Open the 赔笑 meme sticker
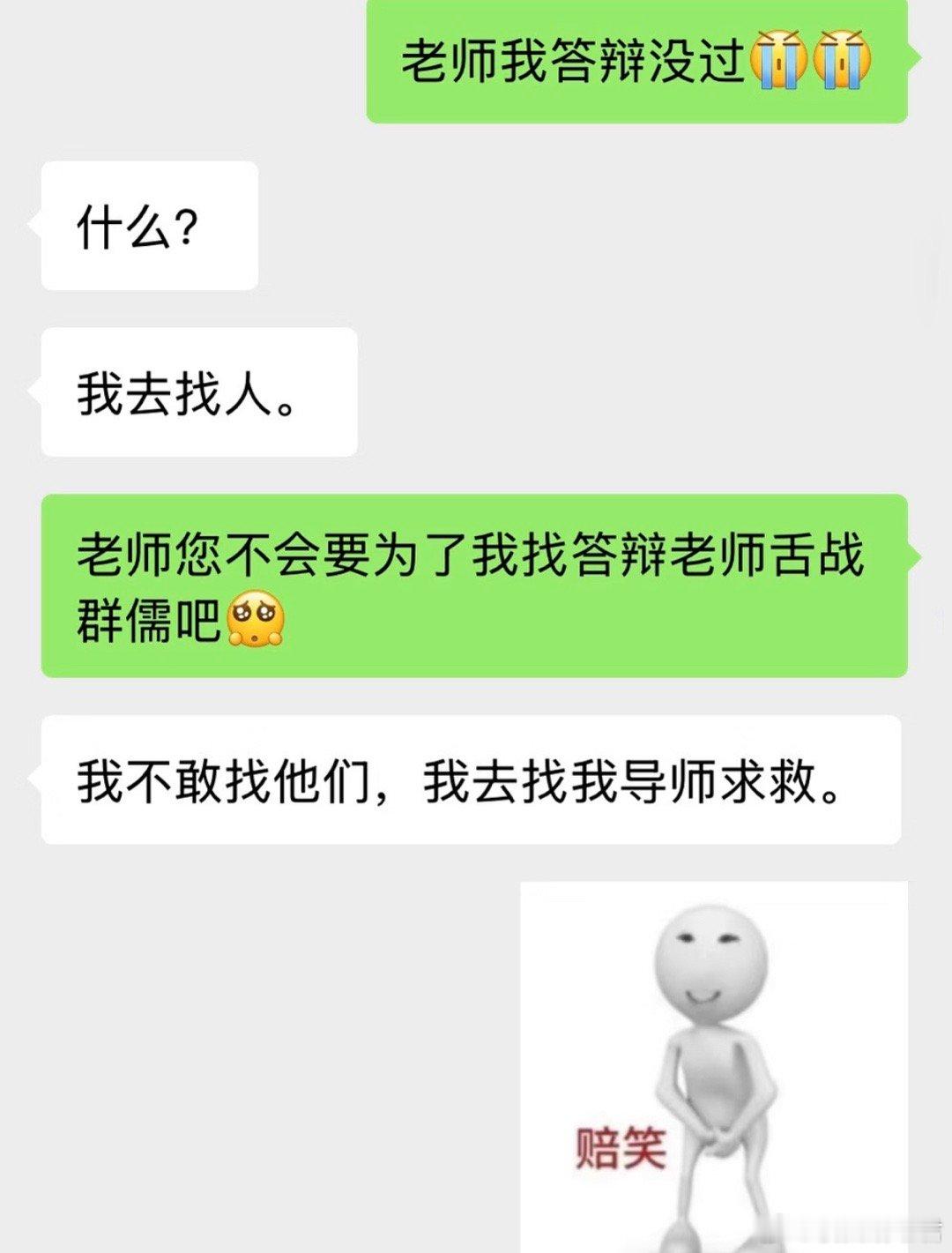 714,1058
